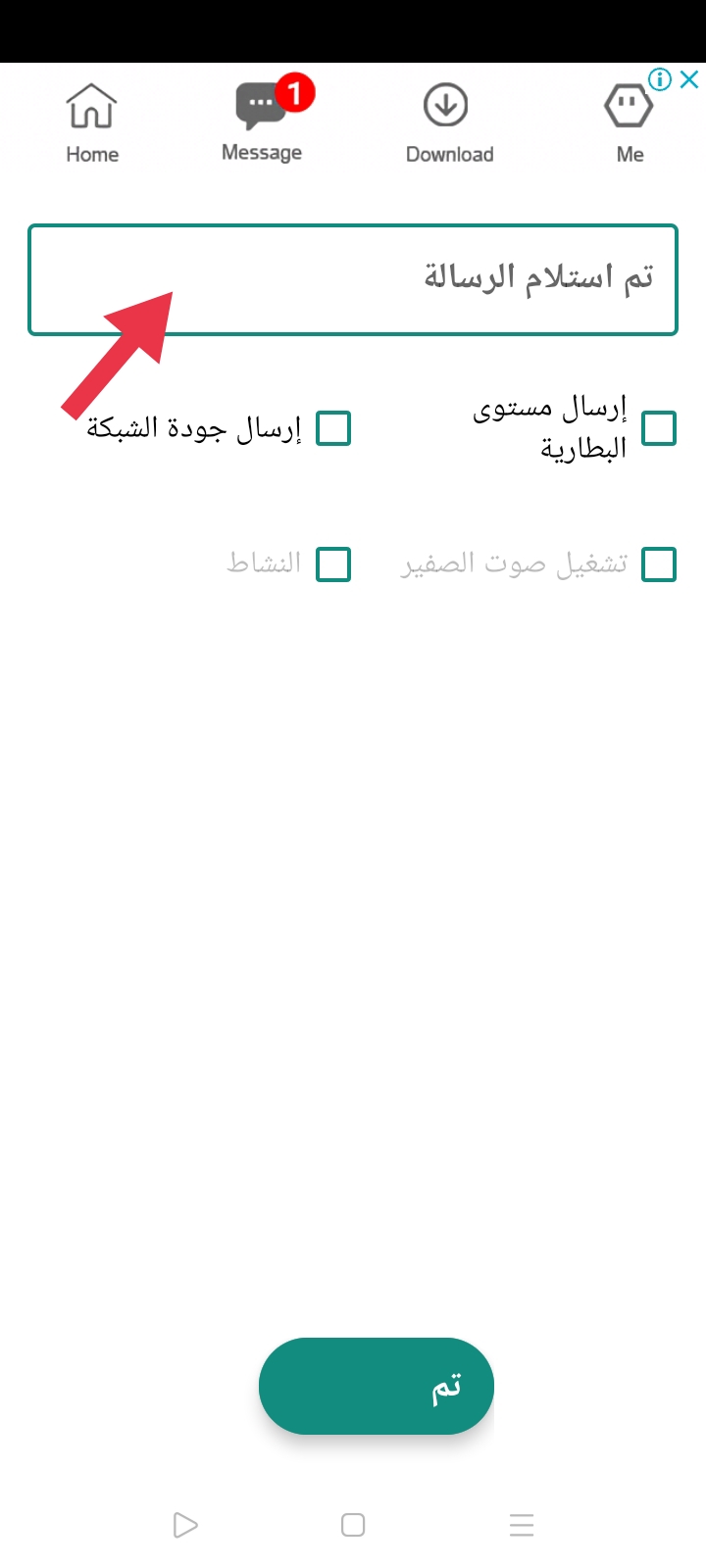Screen dimensions: 706x1568
Task: Open the Me tab
Action: pos(630,122)
